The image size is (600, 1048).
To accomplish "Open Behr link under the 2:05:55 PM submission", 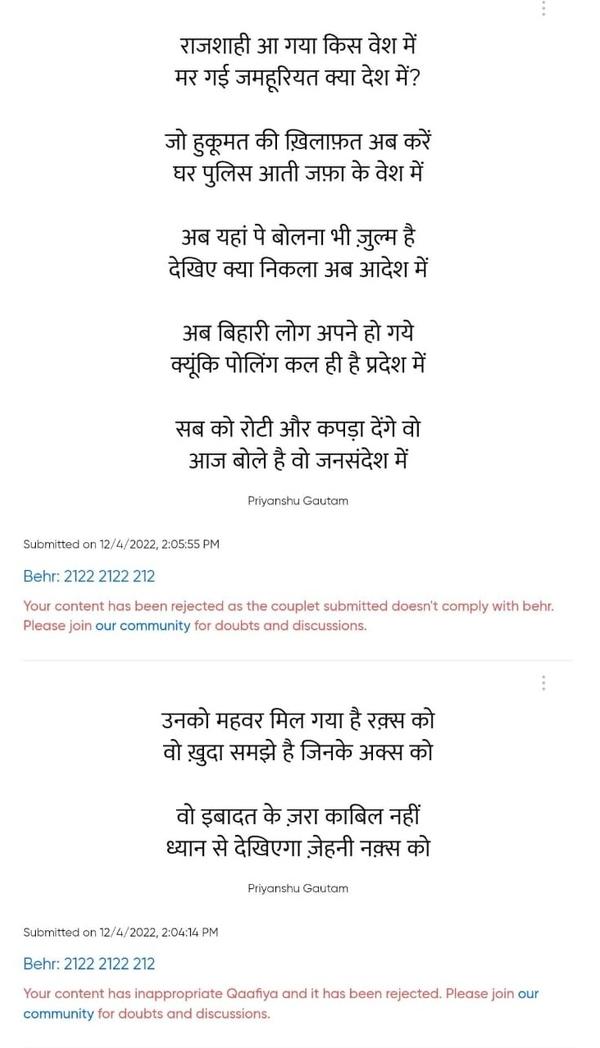I will pos(89,576).
